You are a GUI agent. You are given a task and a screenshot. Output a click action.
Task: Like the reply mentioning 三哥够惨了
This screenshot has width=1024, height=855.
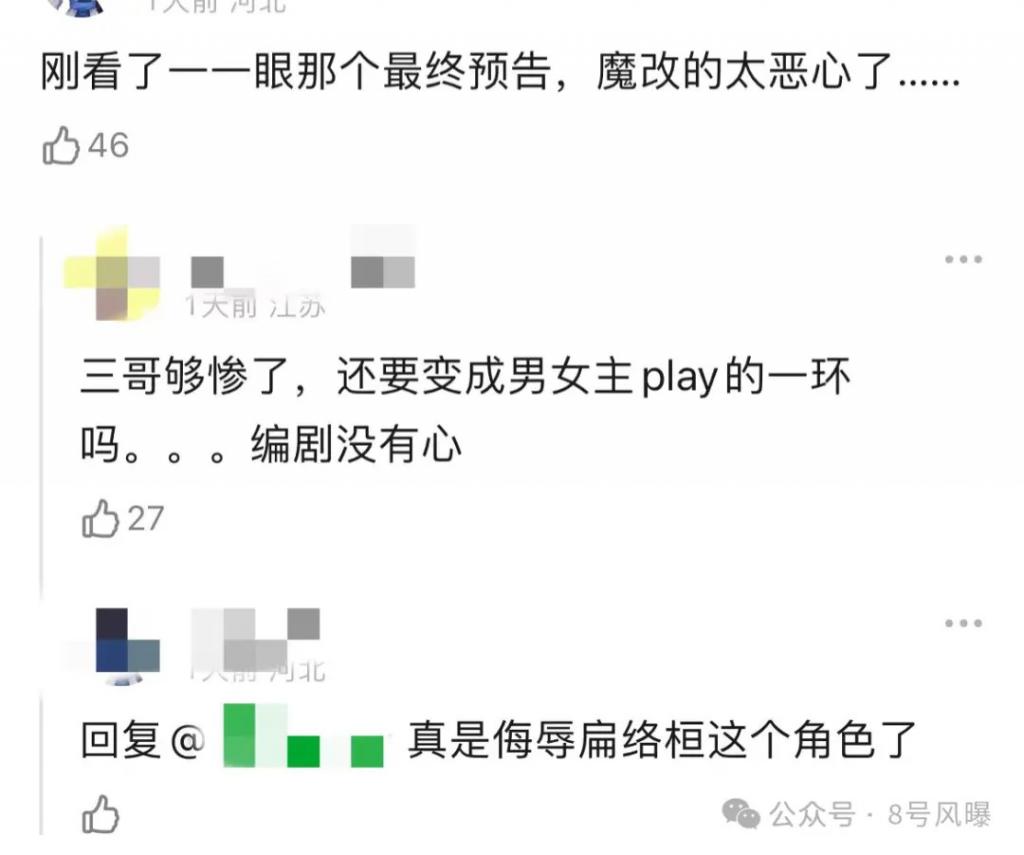click(x=101, y=519)
